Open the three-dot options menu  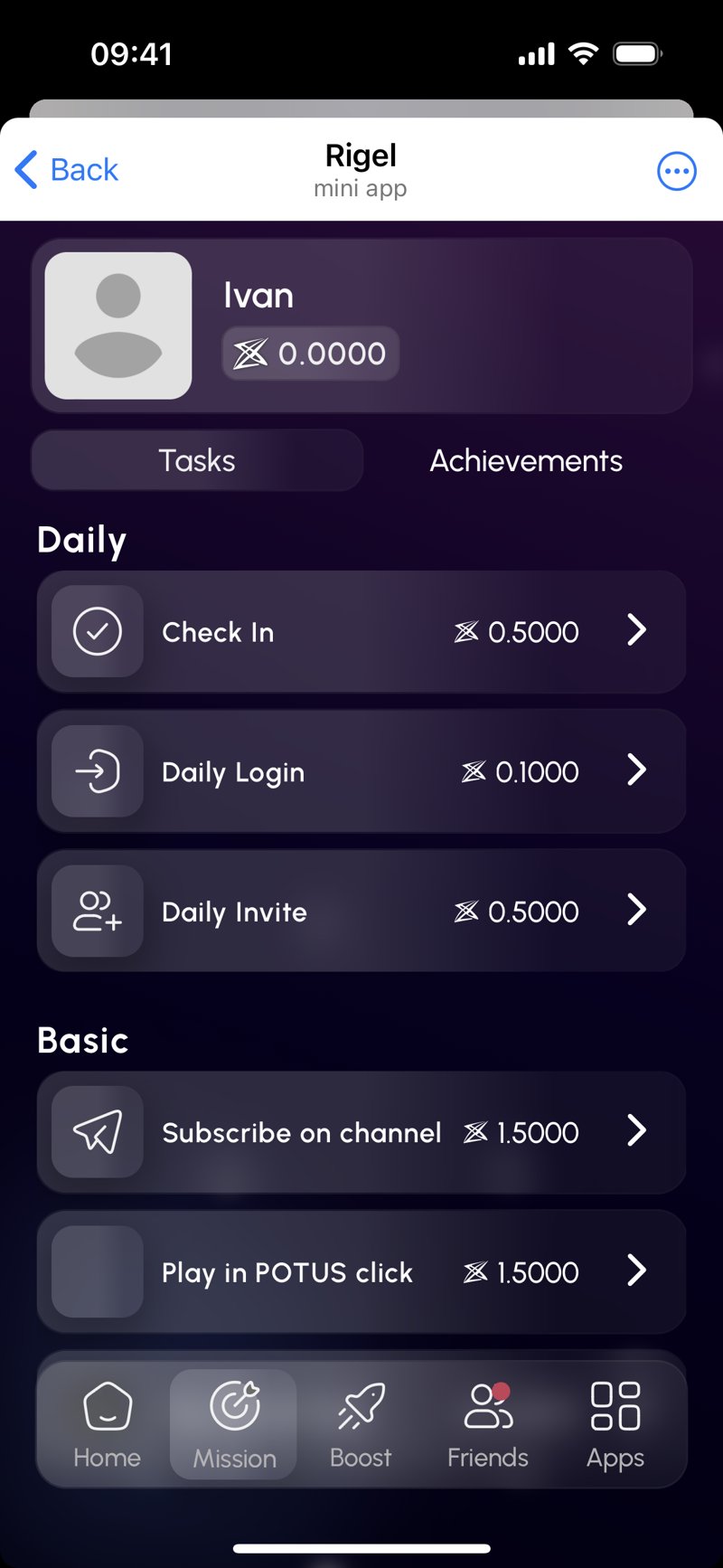tap(676, 171)
